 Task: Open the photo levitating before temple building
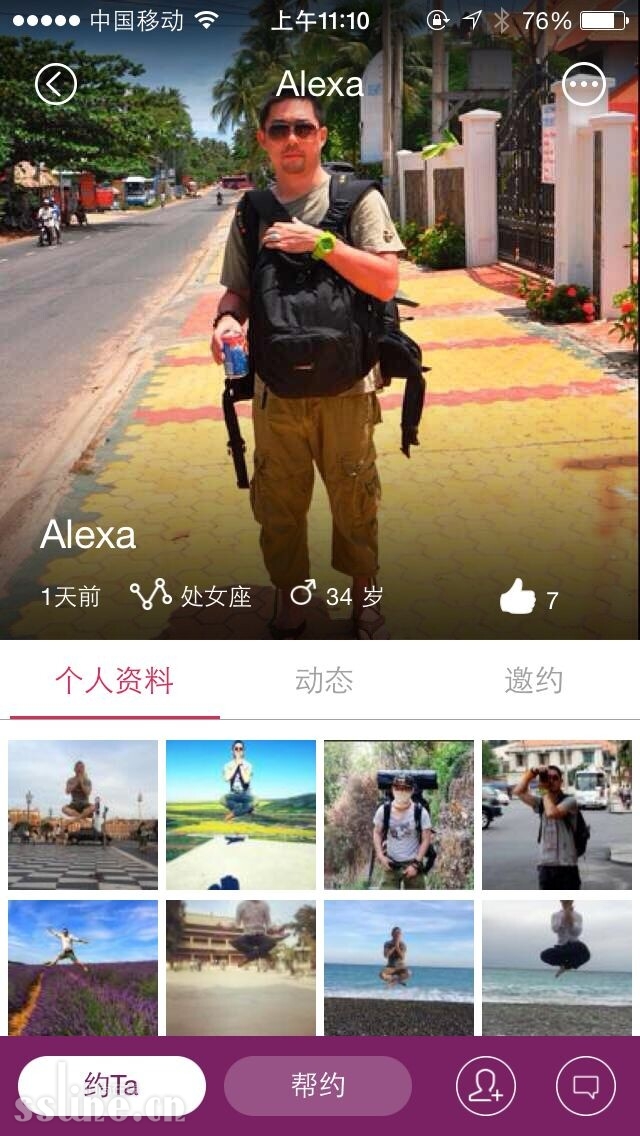click(x=241, y=968)
